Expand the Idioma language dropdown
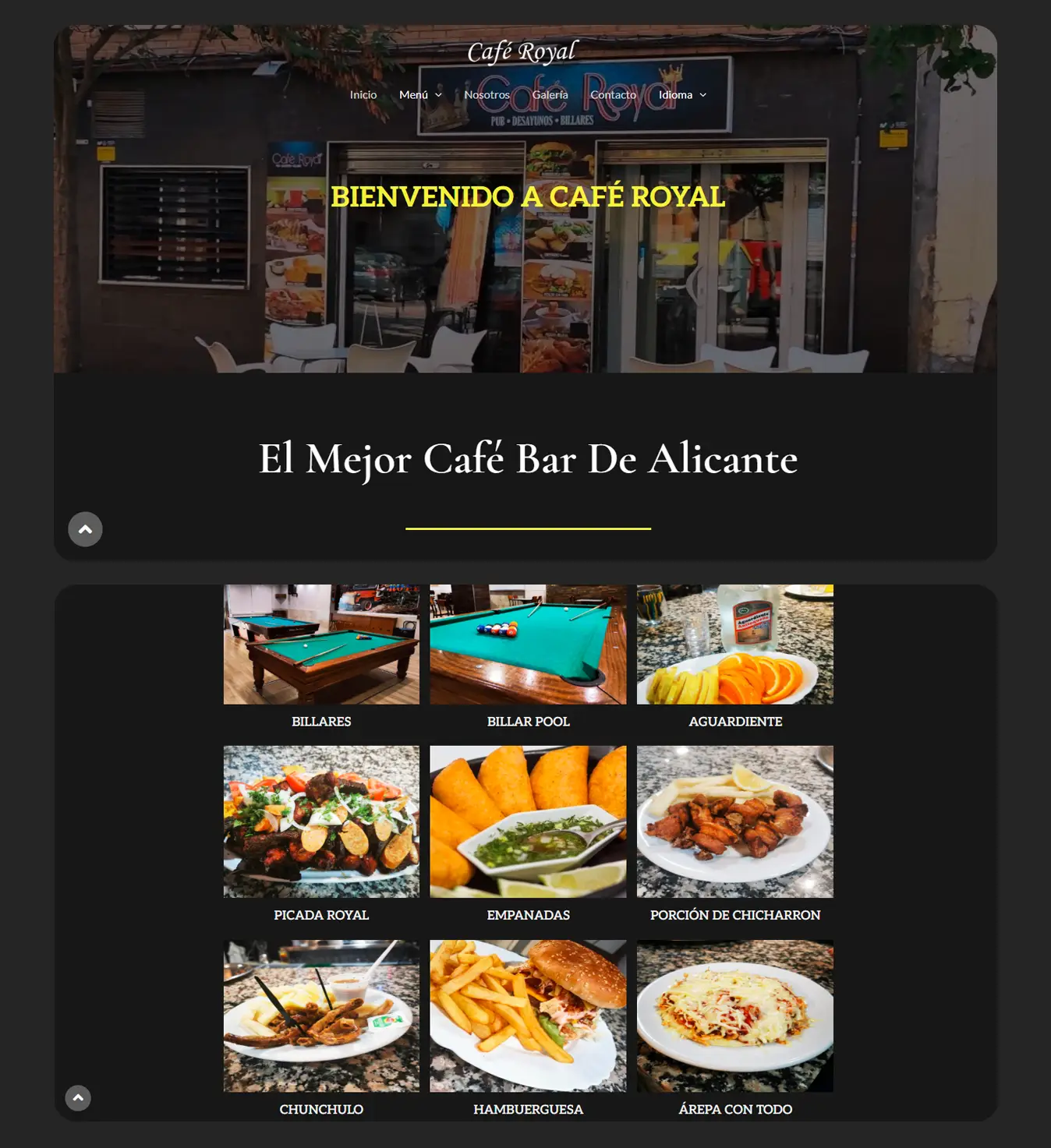1051x1148 pixels. coord(682,95)
